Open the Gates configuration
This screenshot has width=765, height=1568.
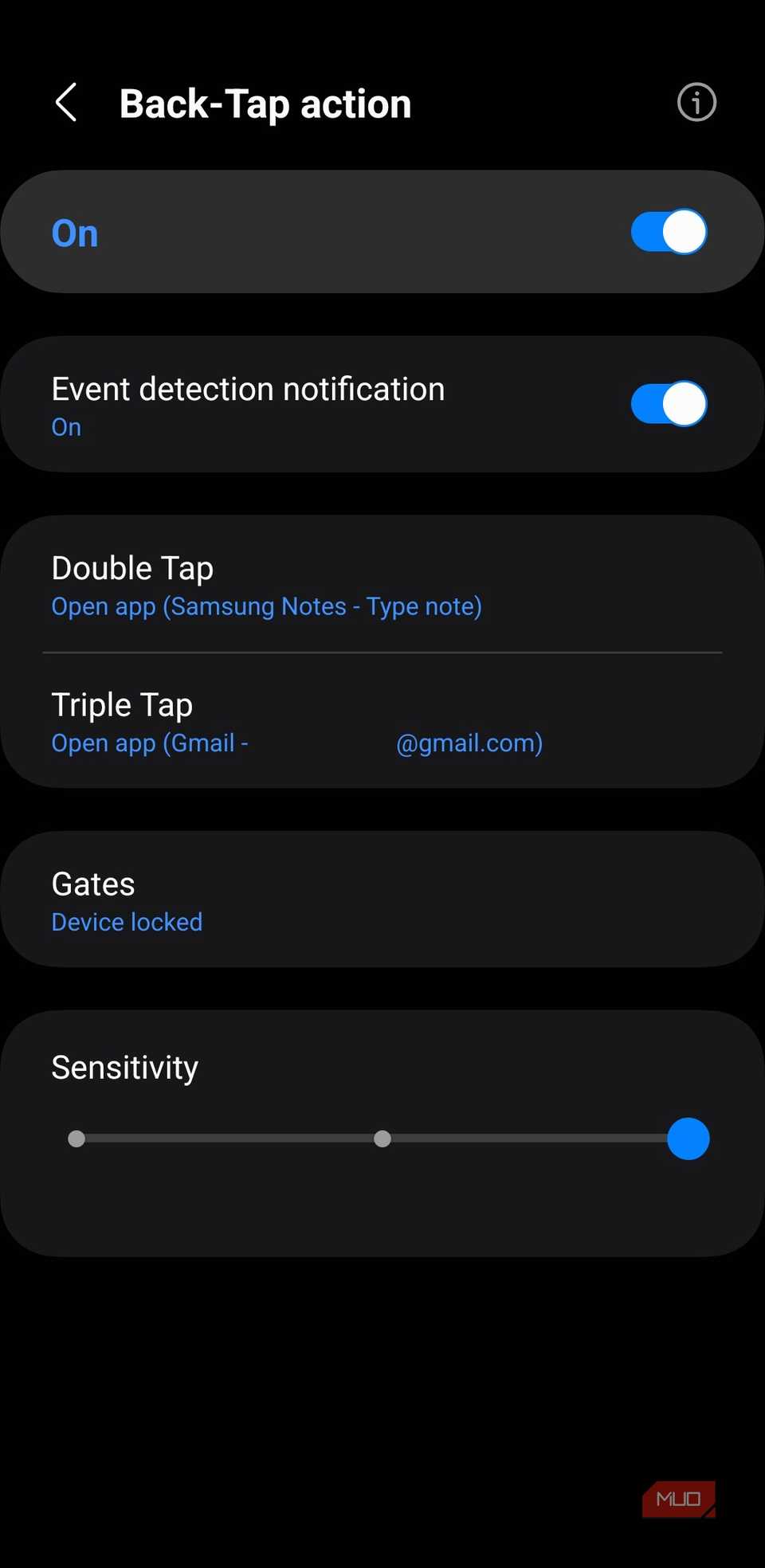coord(319,900)
